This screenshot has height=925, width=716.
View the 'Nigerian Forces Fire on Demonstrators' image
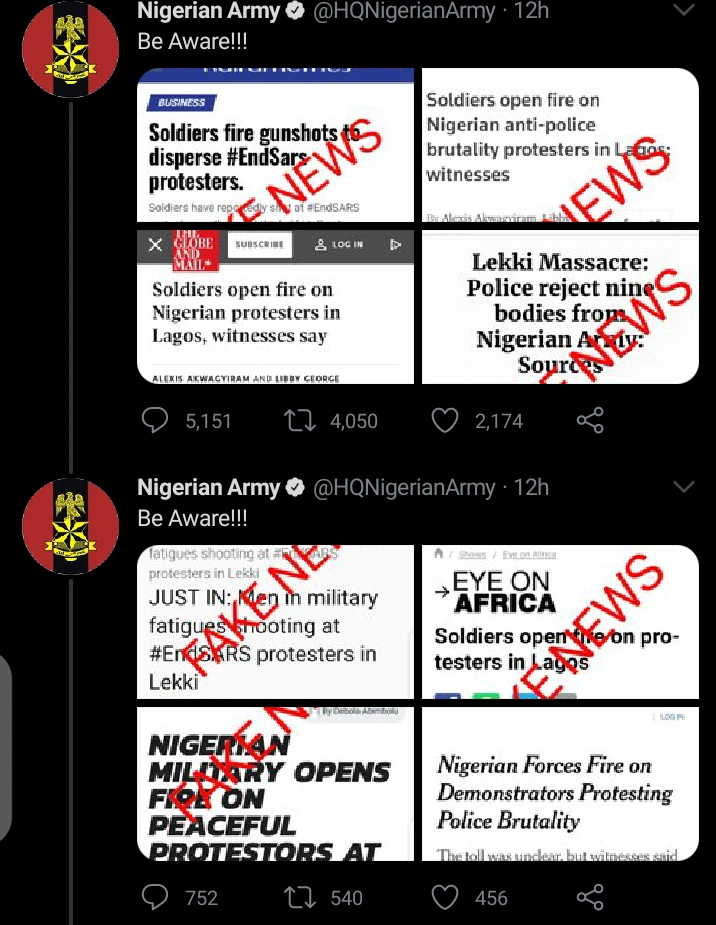pos(559,783)
